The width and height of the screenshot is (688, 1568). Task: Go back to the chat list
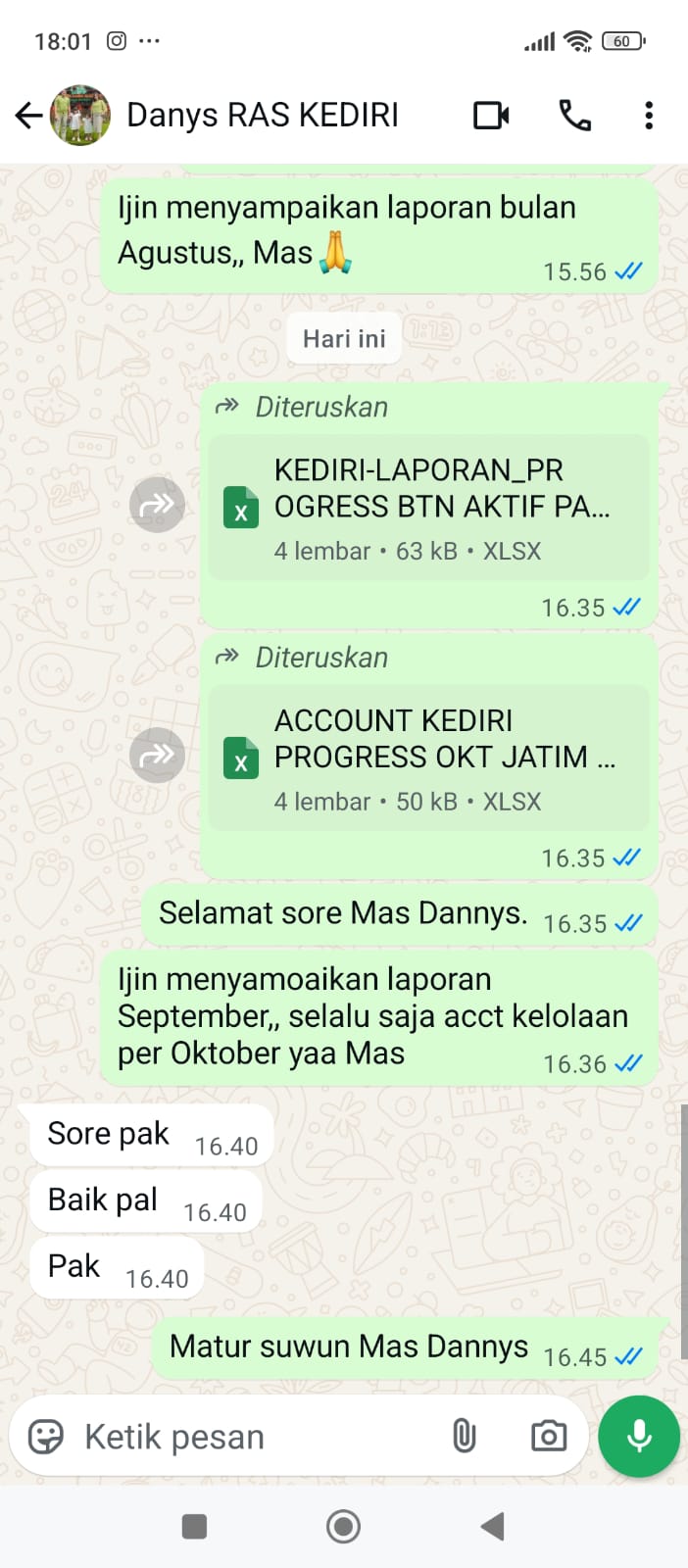[x=29, y=116]
